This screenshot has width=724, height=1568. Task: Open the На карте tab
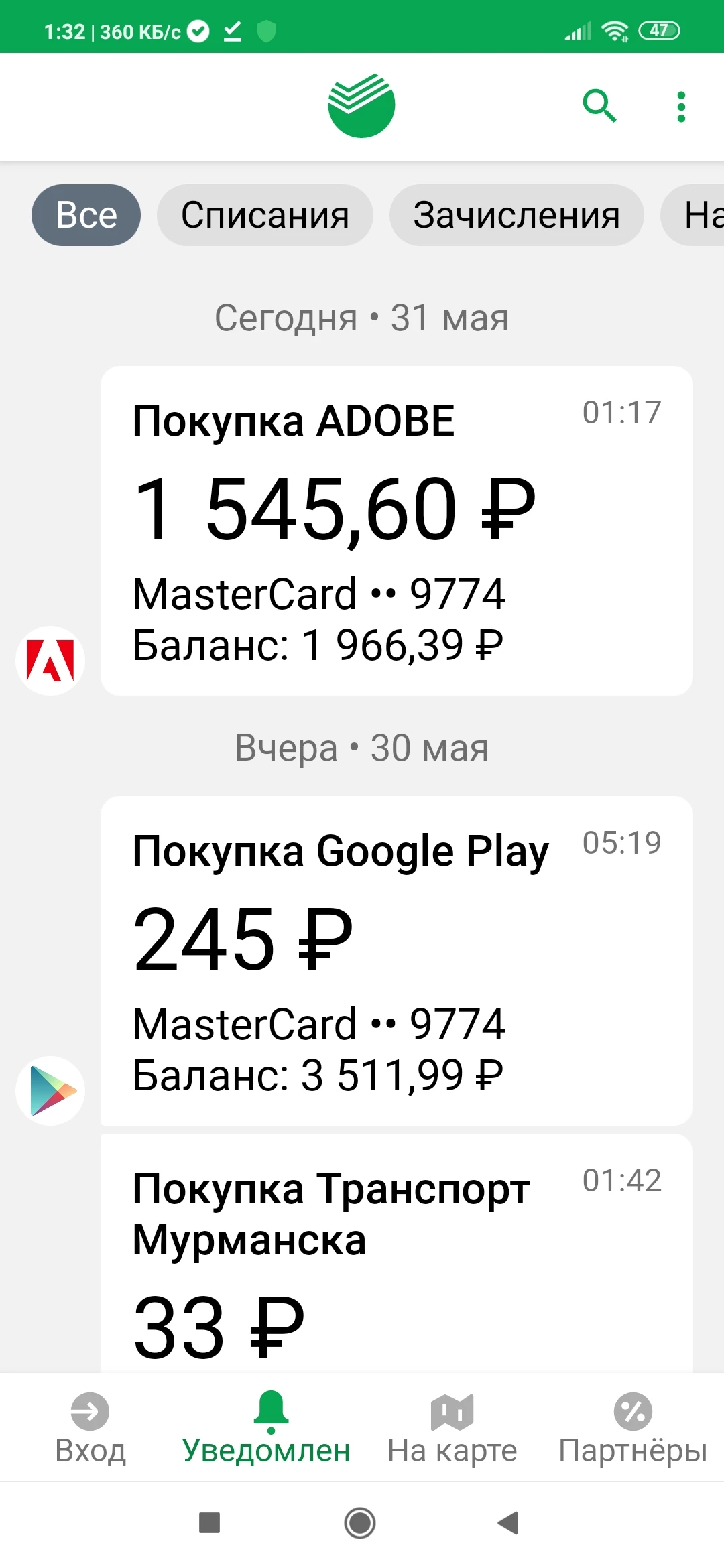pyautogui.click(x=452, y=1429)
